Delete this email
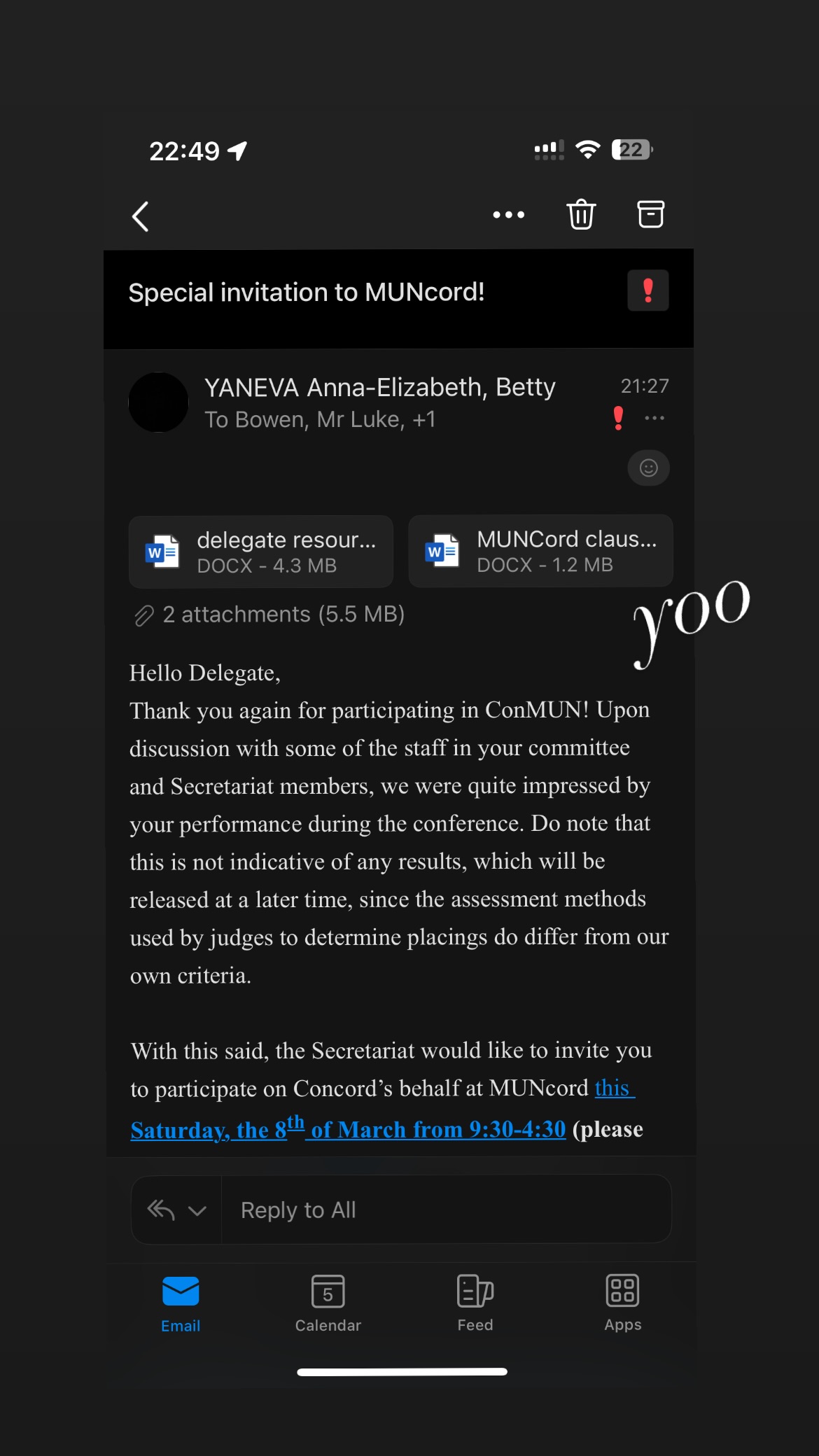 pos(581,214)
